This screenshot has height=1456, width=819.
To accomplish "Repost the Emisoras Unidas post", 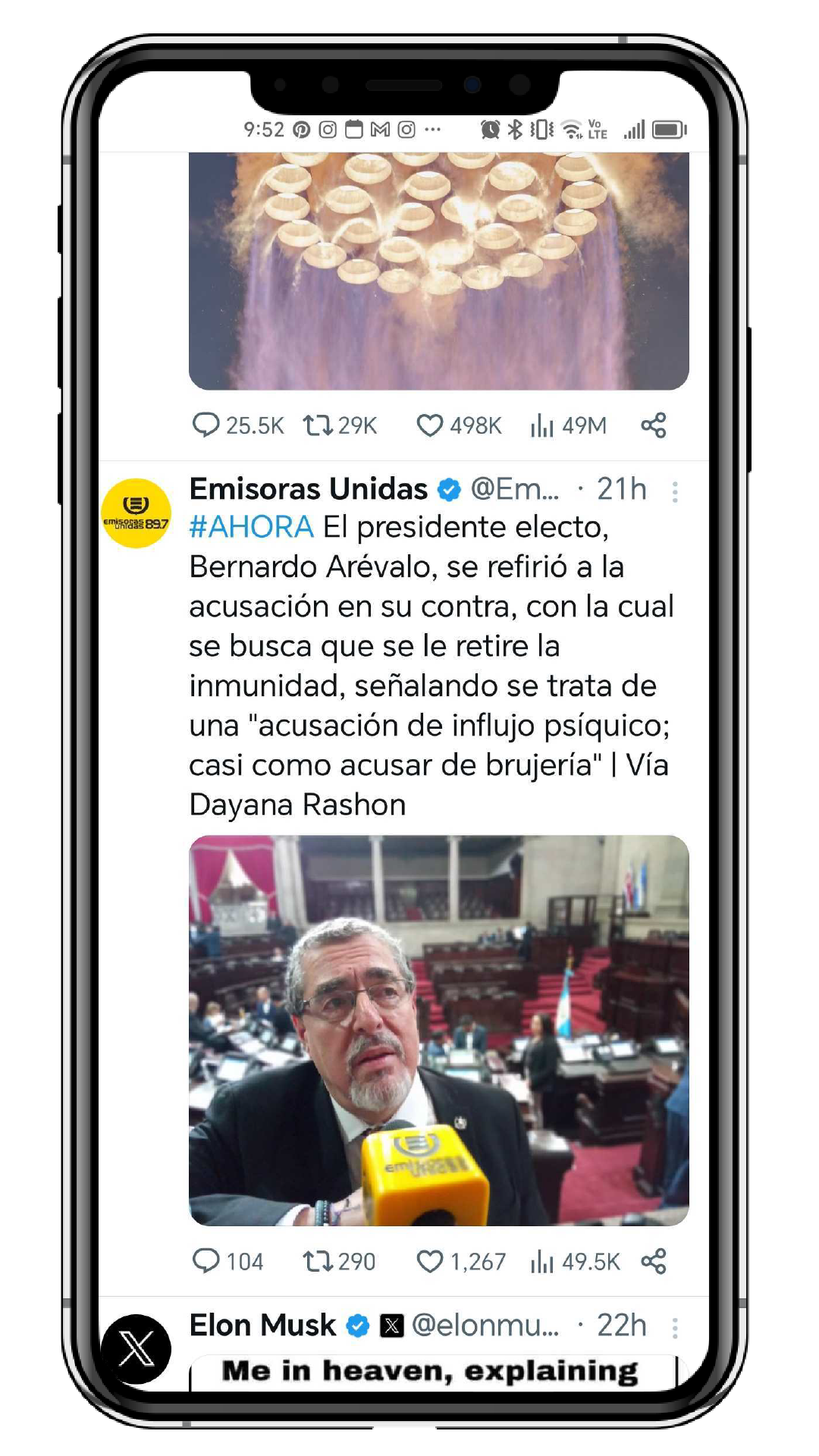I will (318, 1261).
